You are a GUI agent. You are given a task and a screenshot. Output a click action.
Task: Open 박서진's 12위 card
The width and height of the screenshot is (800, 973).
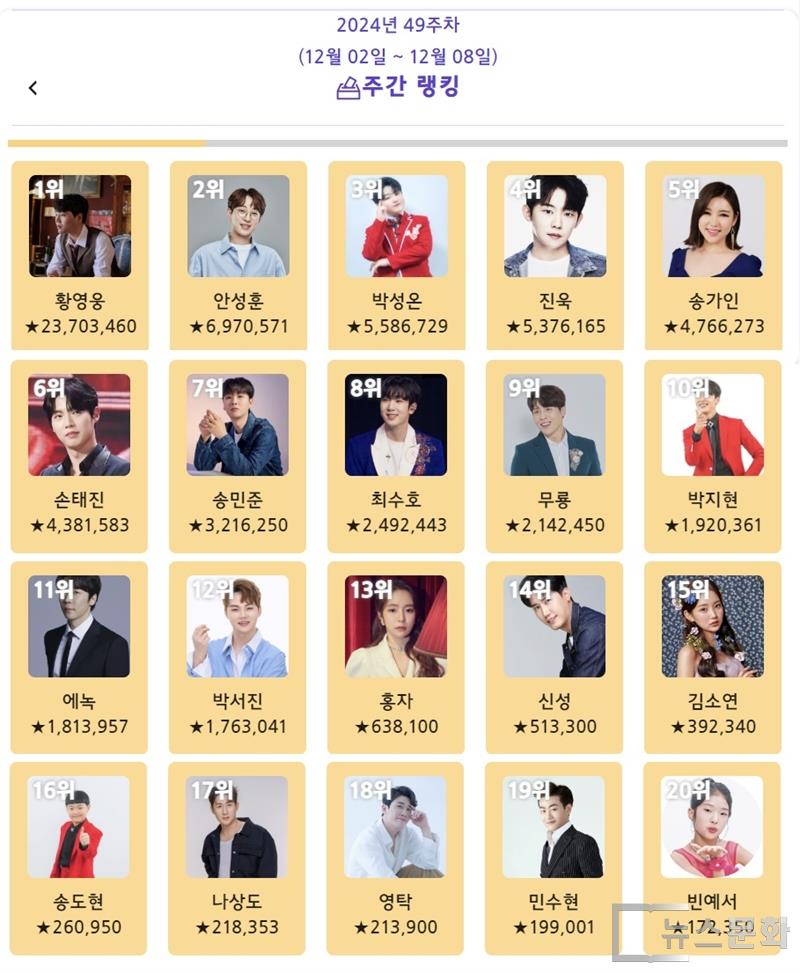click(238, 656)
